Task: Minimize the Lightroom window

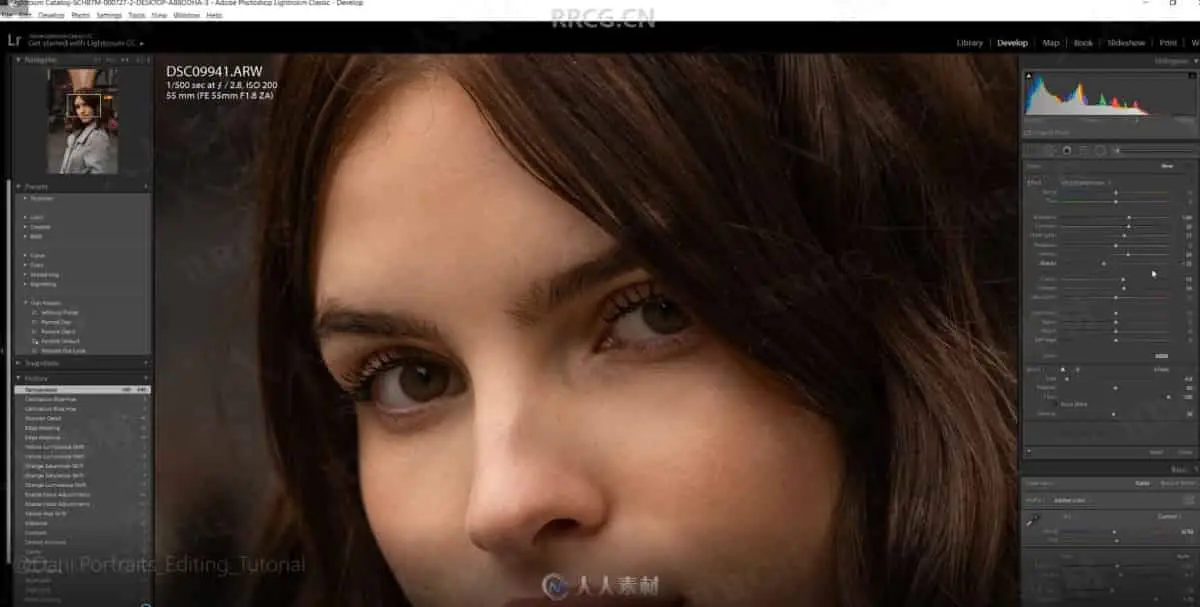Action: 1145,4
